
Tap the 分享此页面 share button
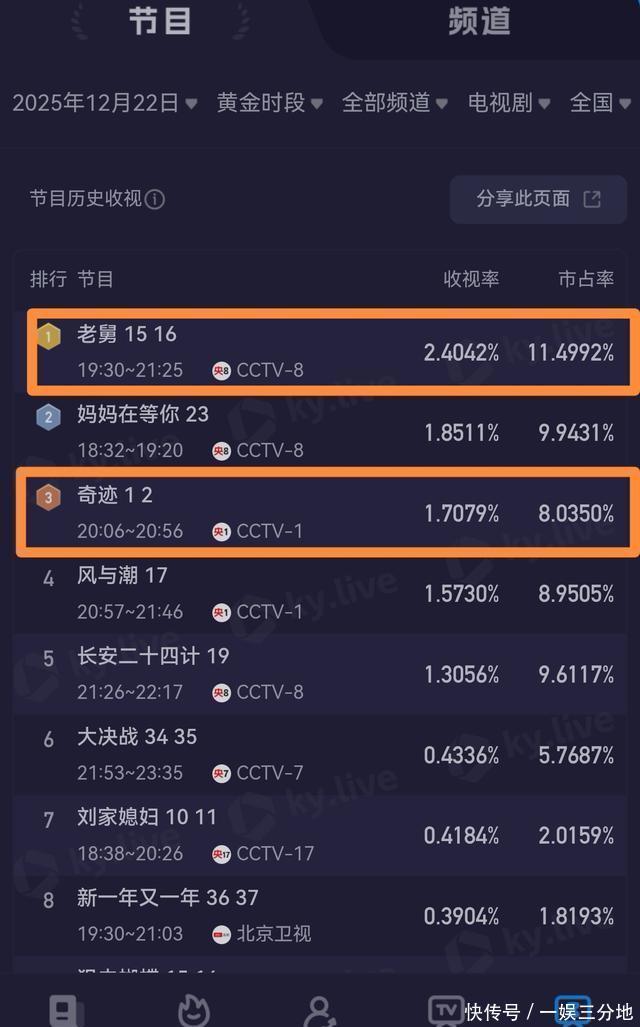coord(538,199)
